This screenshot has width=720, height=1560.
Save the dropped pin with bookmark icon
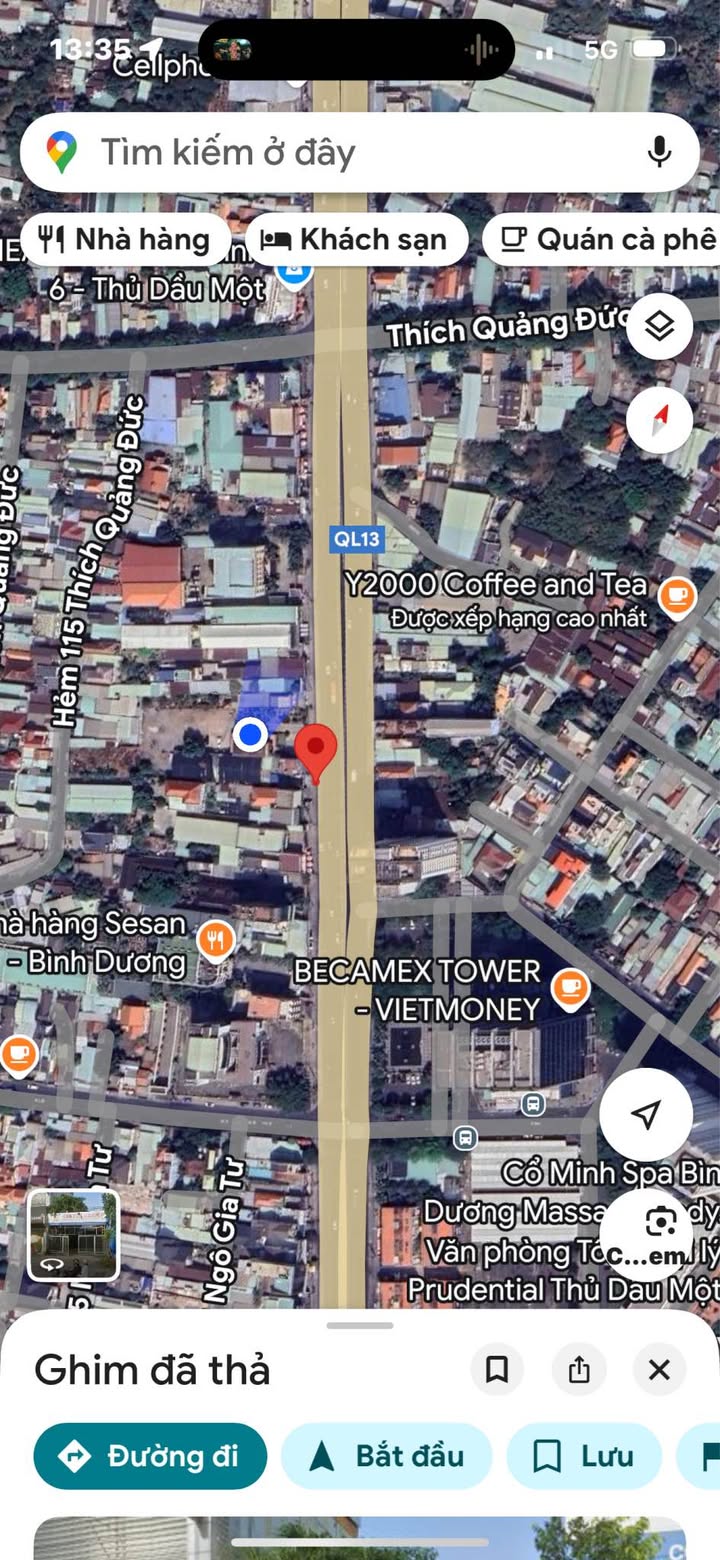(x=497, y=1369)
